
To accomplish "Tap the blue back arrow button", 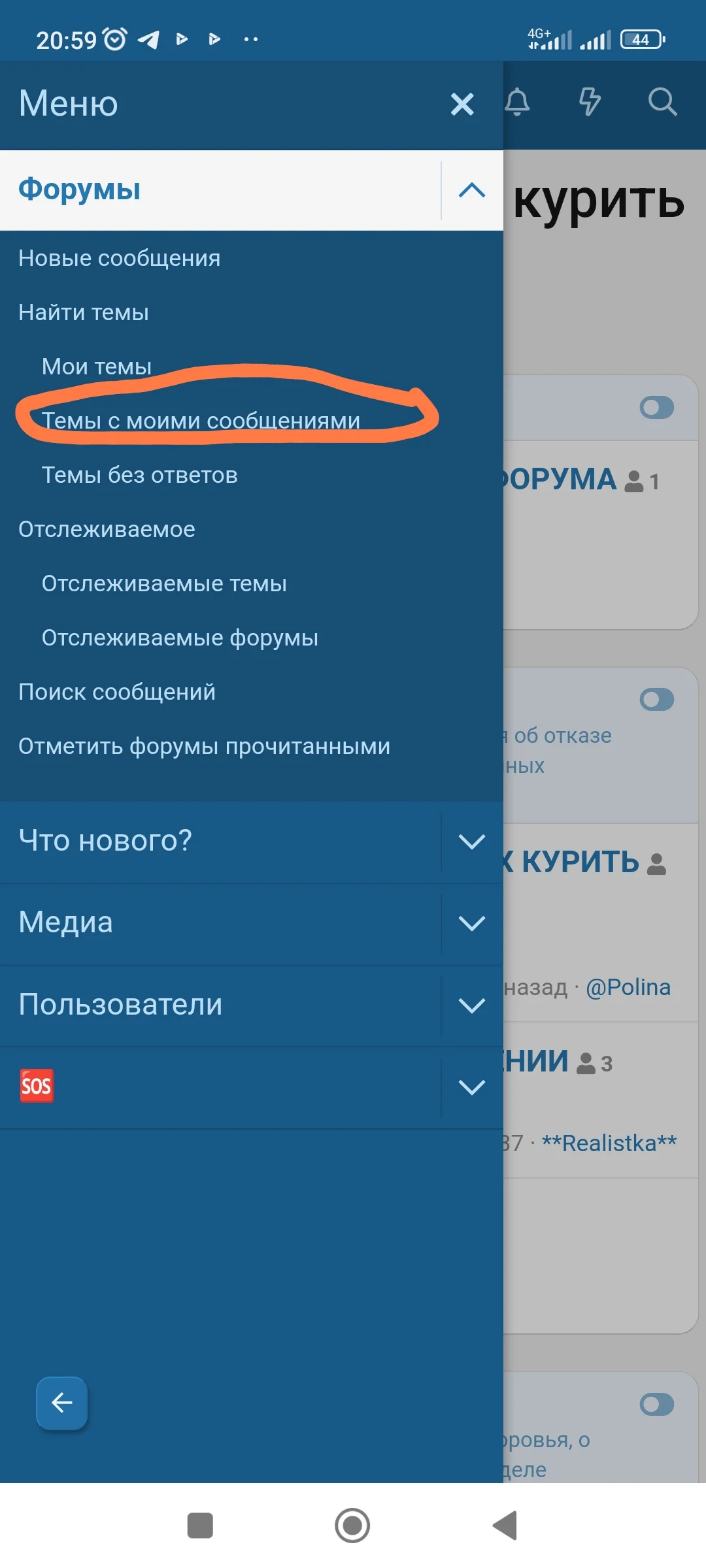I will pos(61,1404).
